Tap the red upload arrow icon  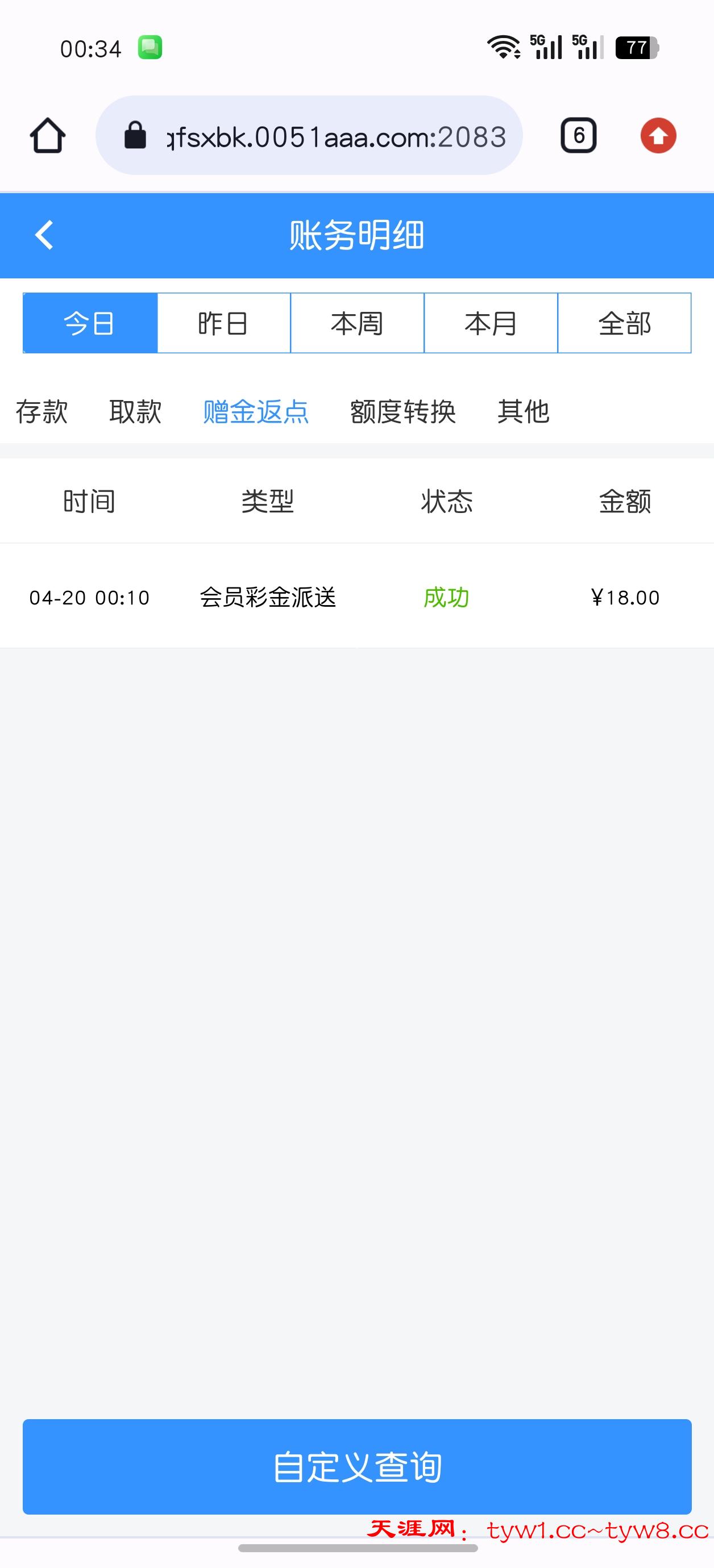click(658, 135)
